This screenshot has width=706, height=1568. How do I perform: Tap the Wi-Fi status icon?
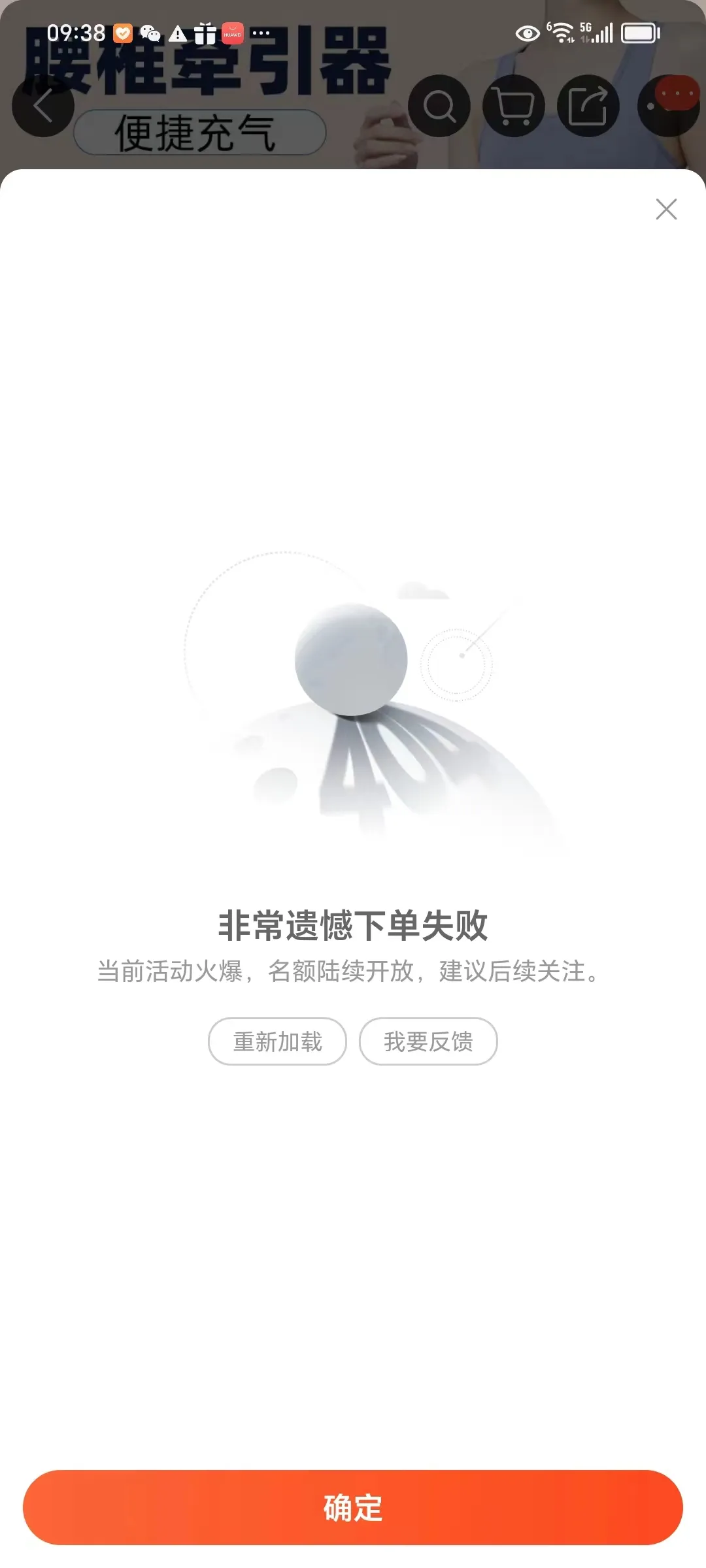coord(560,31)
